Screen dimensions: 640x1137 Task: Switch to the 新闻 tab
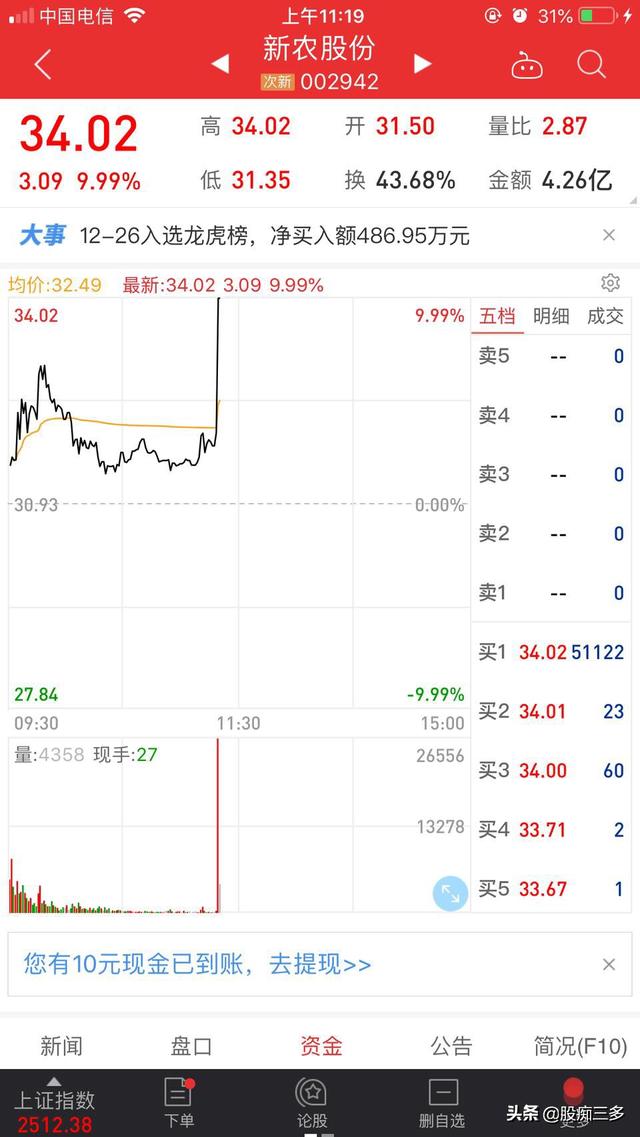[x=61, y=1046]
